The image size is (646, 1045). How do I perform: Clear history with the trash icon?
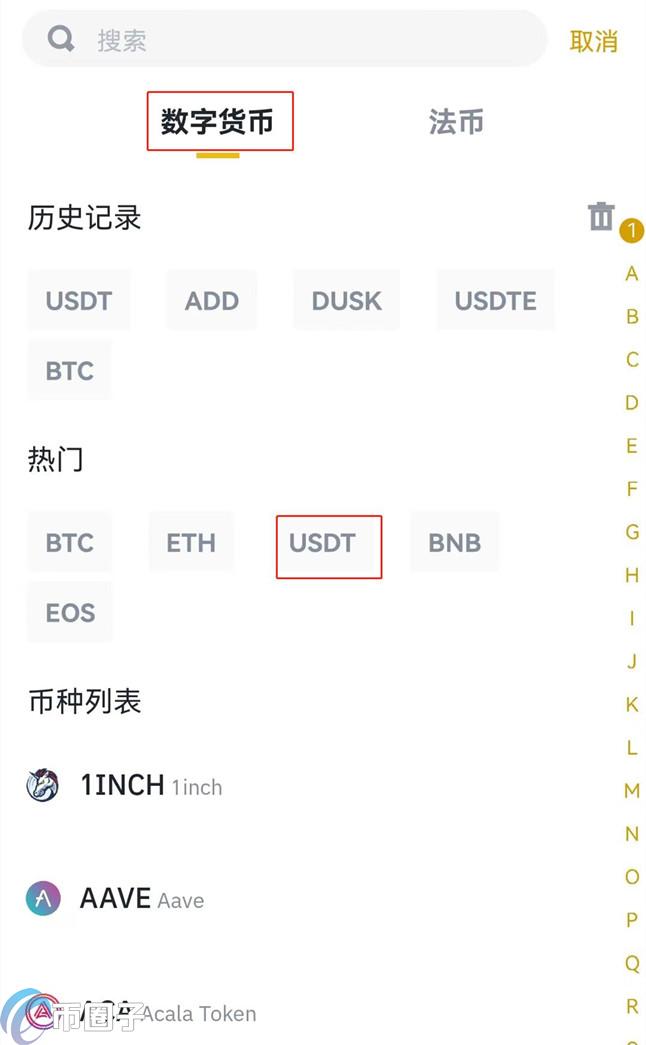click(x=600, y=216)
